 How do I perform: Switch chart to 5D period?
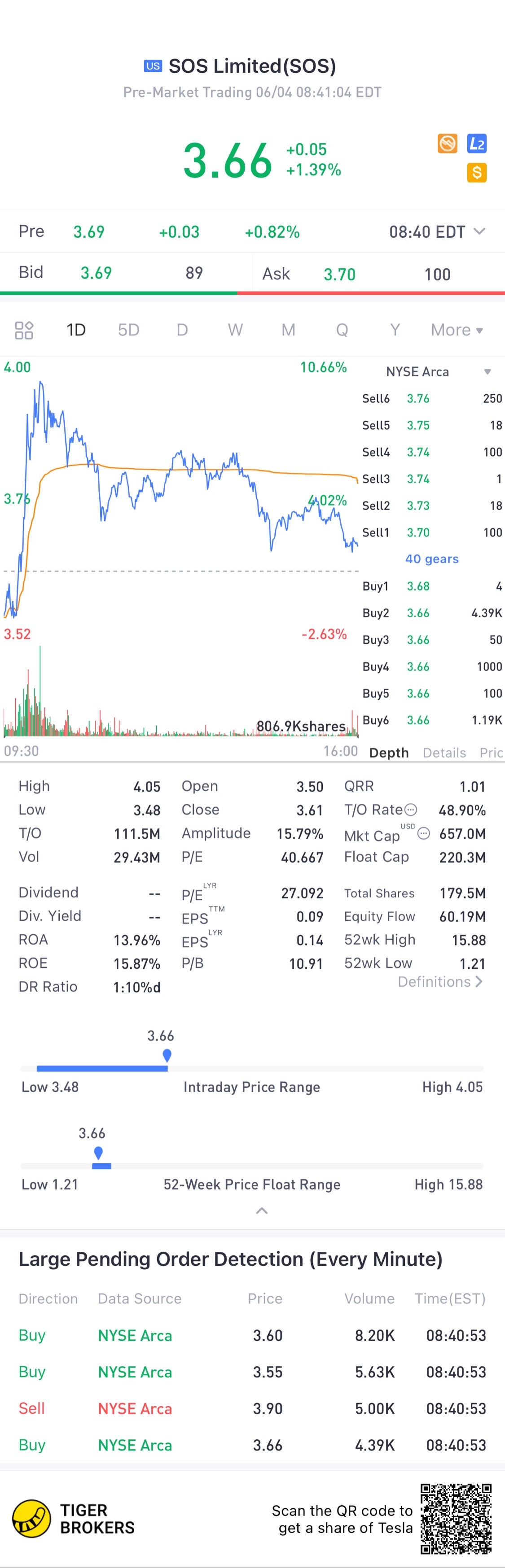128,330
